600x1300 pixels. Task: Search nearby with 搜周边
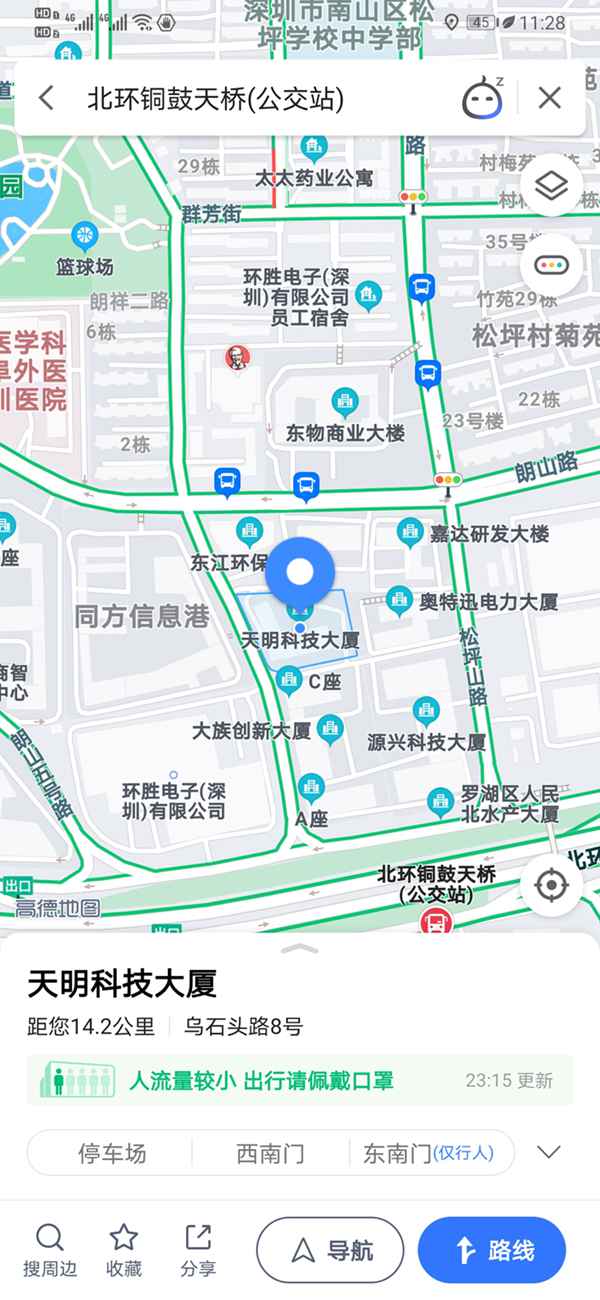pos(49,1249)
